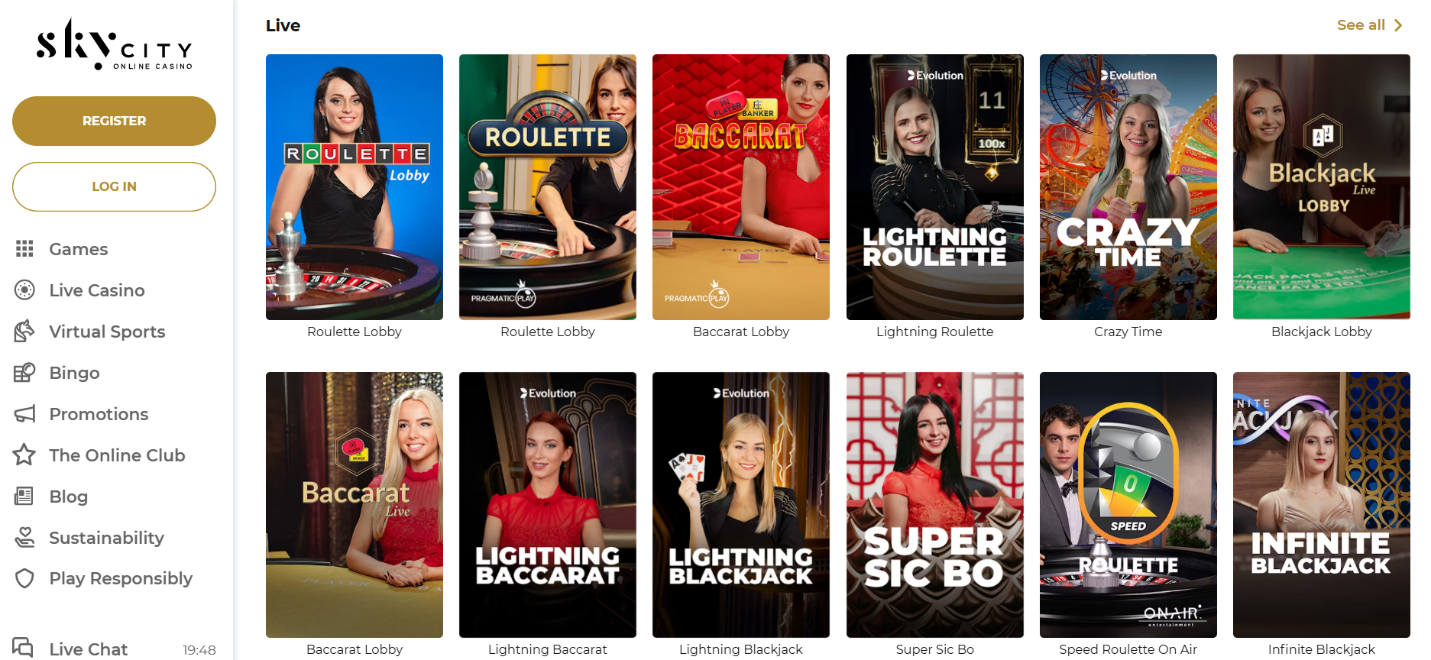The image size is (1431, 660).
Task: Open the Blog page
Action: point(68,497)
